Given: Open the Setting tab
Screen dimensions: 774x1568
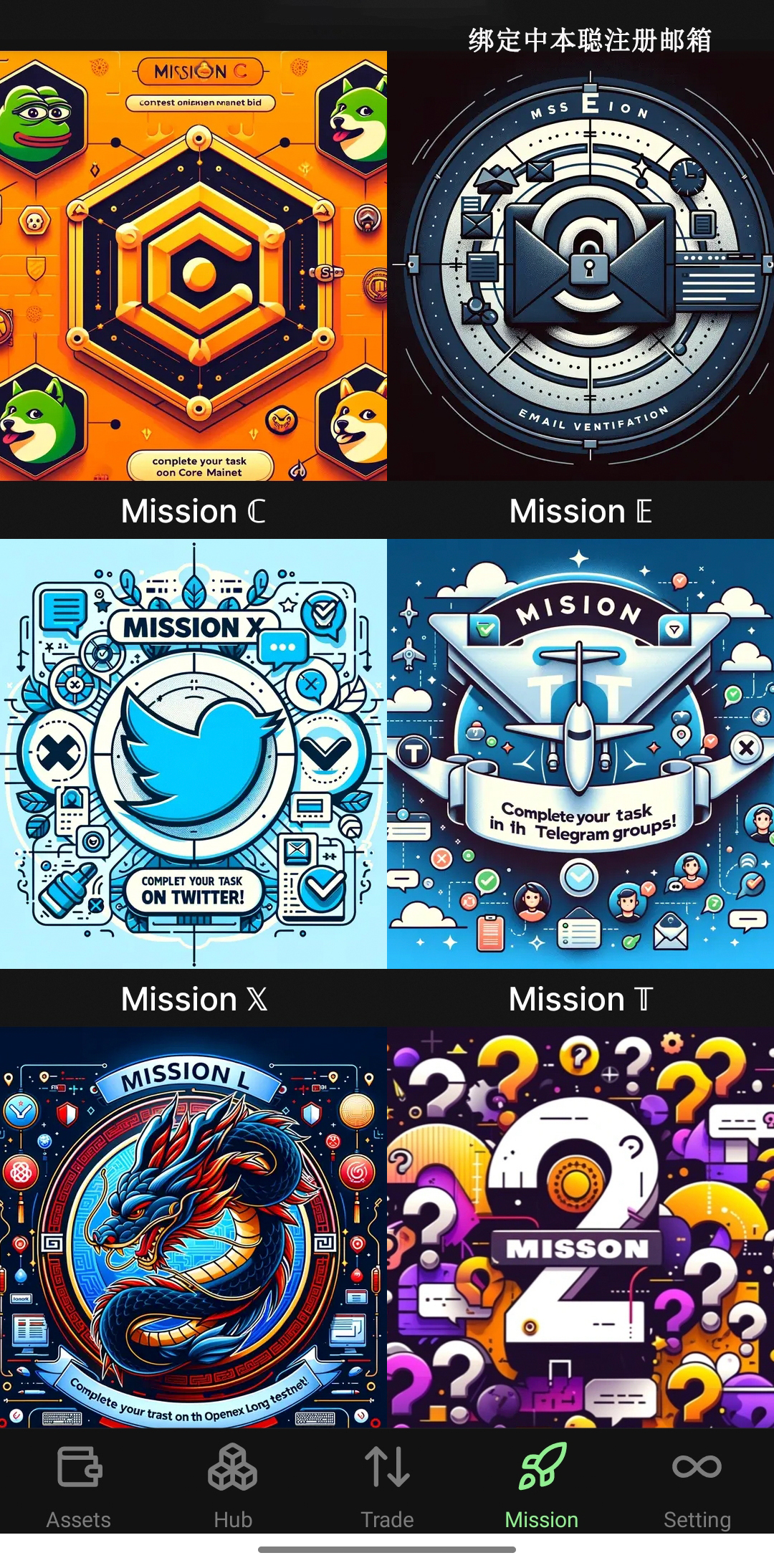Looking at the screenshot, I should click(x=697, y=1486).
